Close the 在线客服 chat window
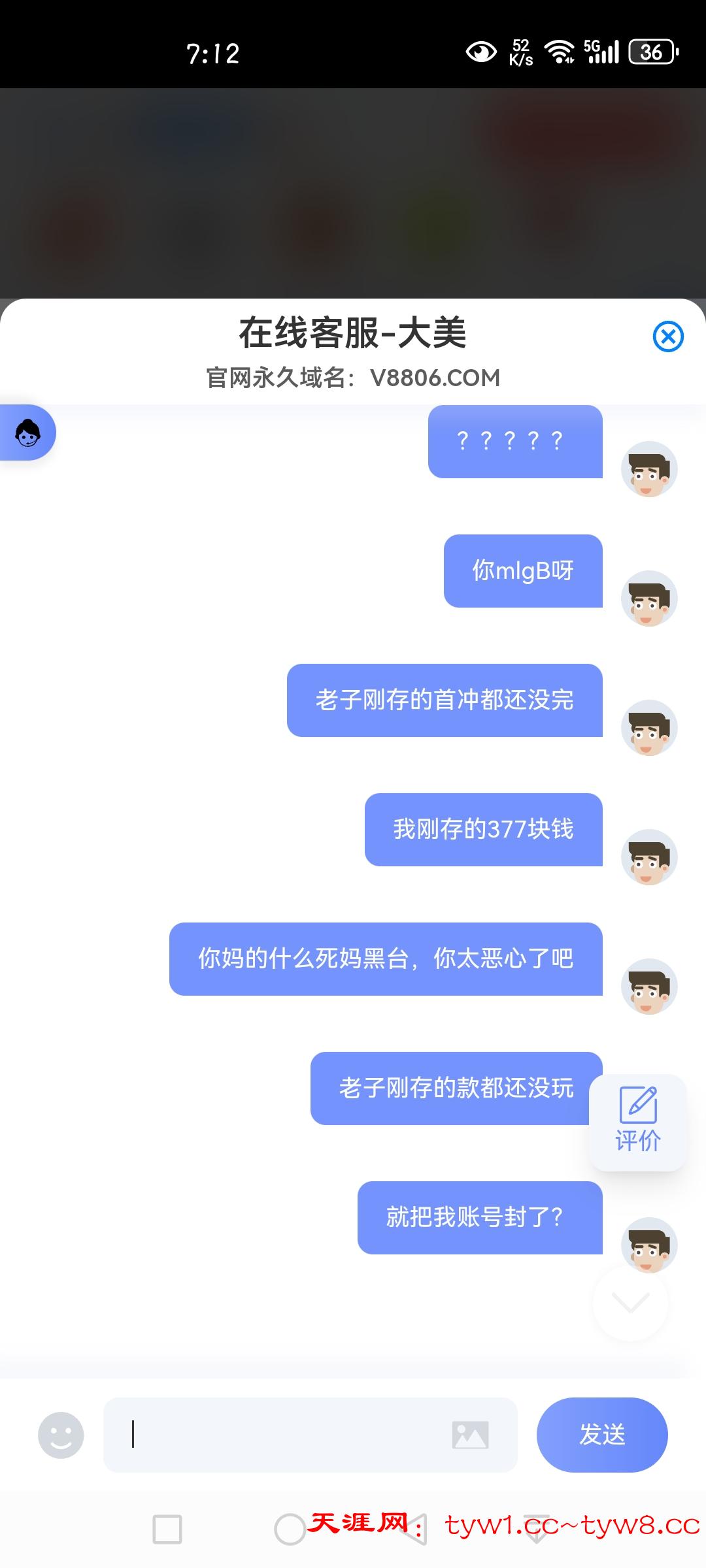Screen dimensions: 706x1568 [x=668, y=337]
